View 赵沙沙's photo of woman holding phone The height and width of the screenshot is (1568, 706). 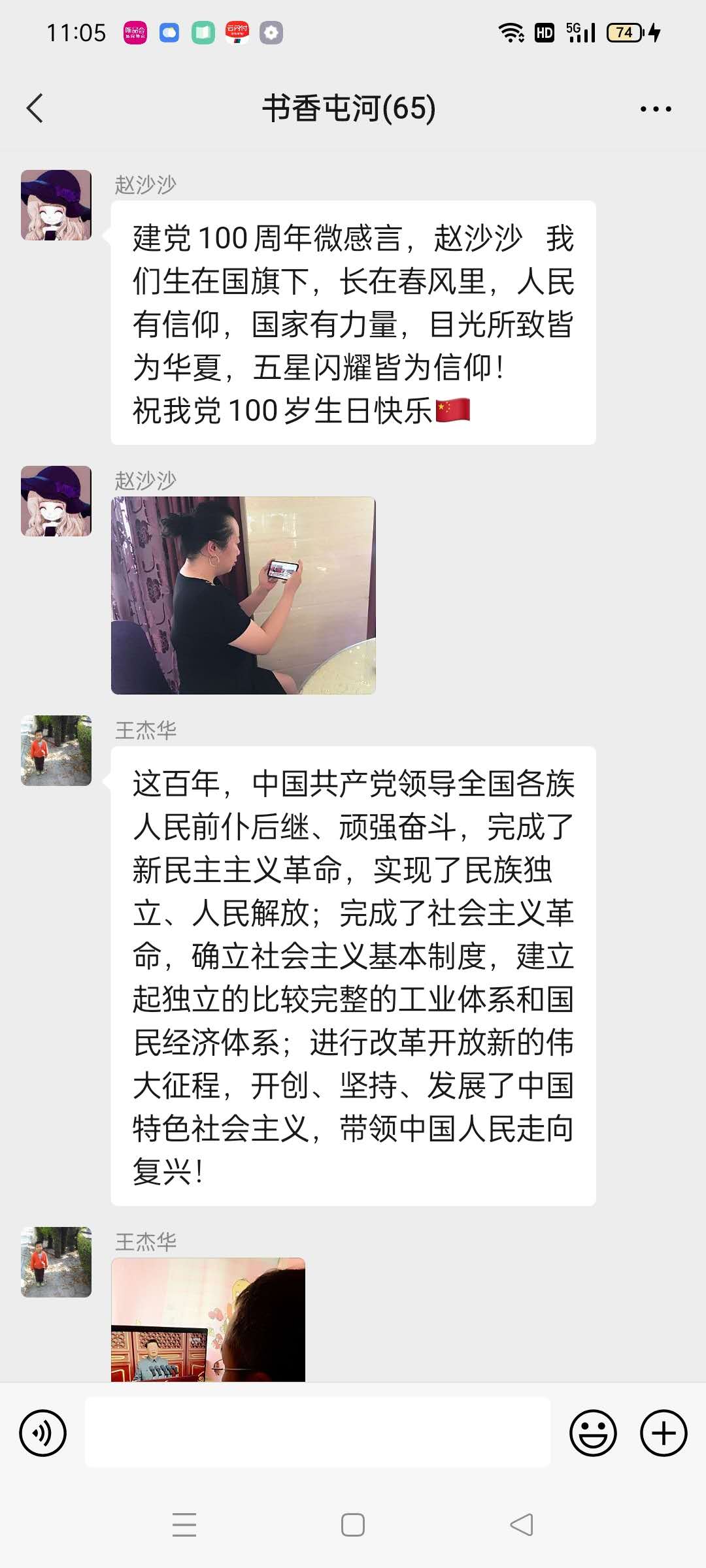coord(243,595)
